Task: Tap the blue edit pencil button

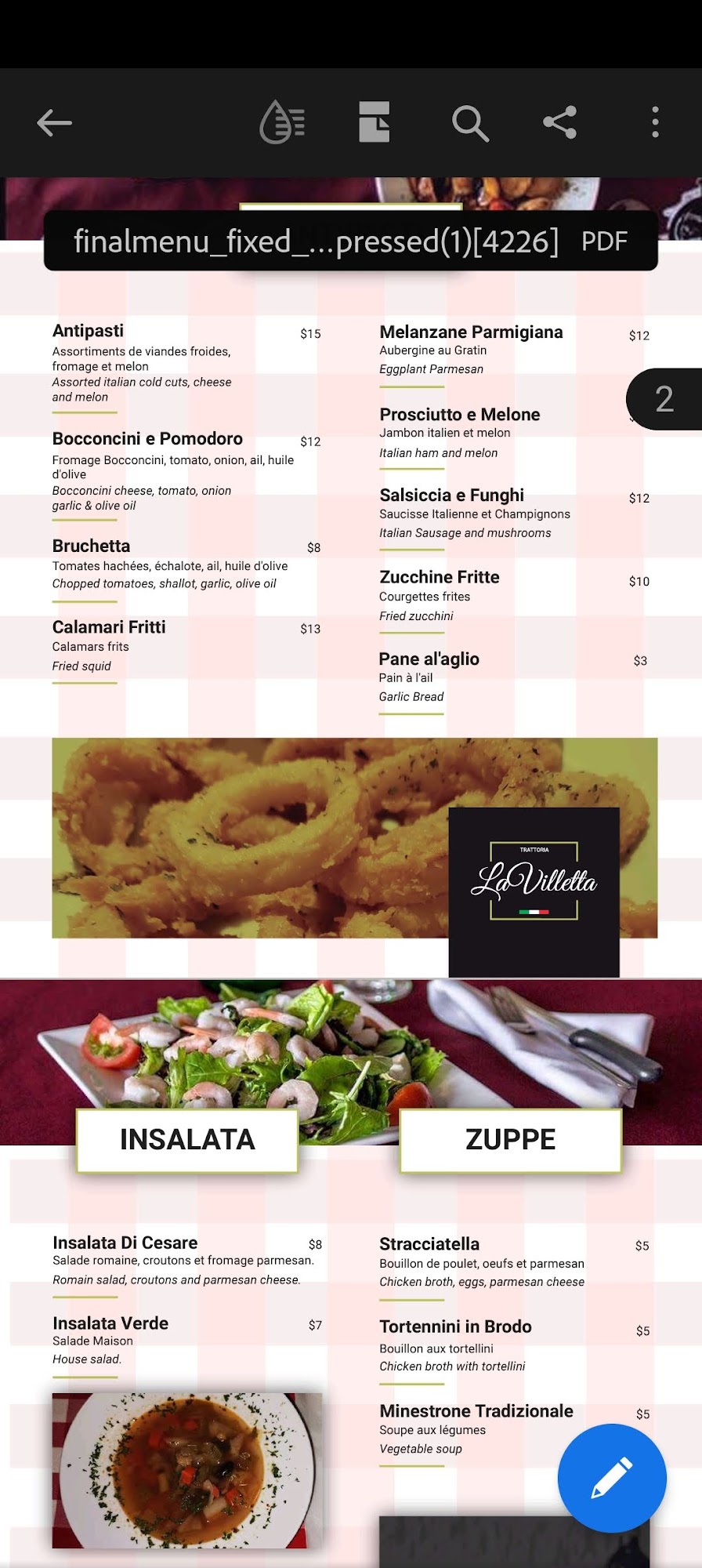Action: click(x=612, y=1478)
